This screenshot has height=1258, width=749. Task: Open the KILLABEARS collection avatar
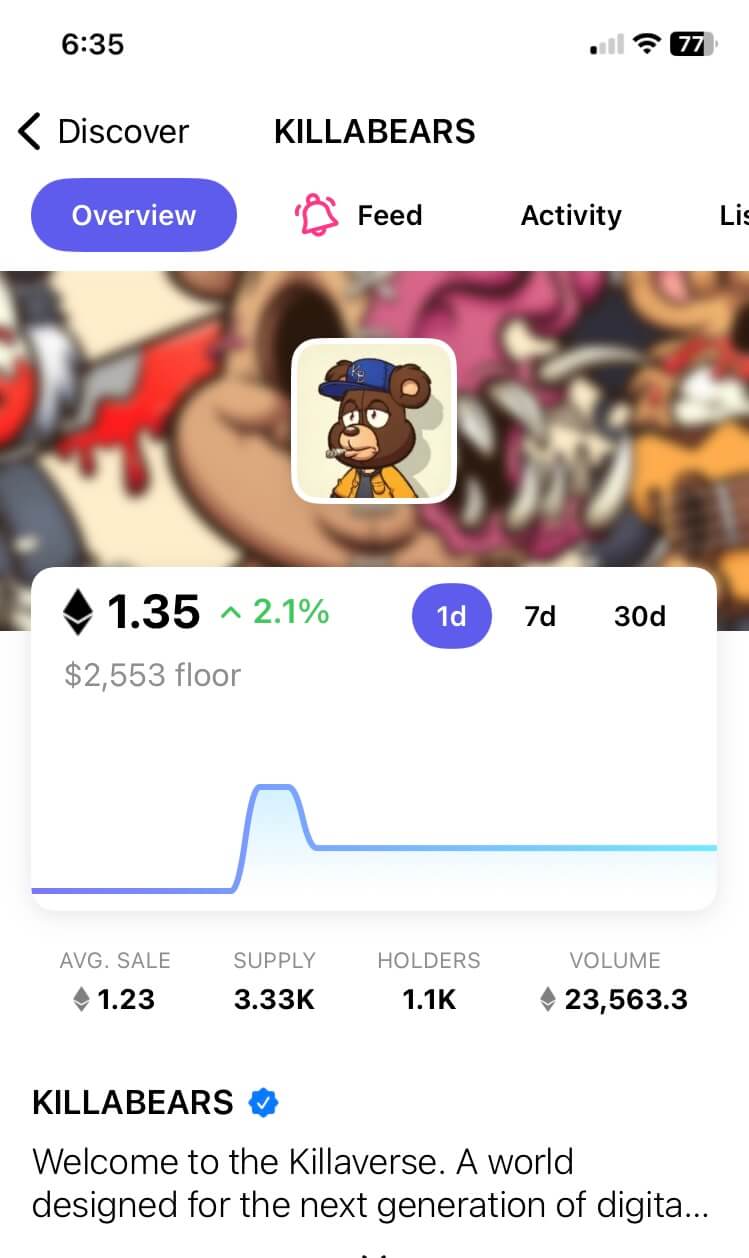tap(374, 420)
